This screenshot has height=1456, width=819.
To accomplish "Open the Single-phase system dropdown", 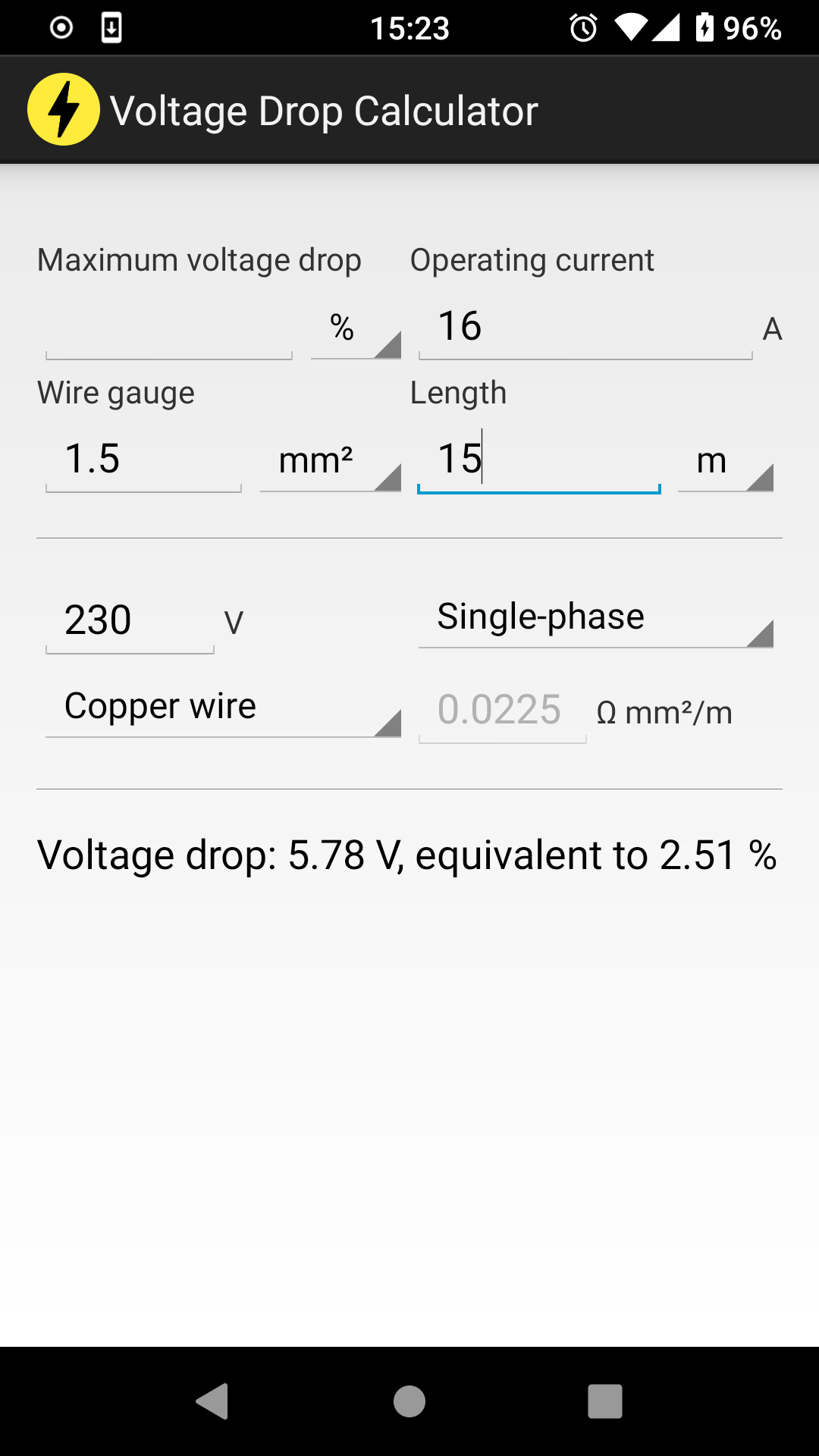I will click(x=595, y=617).
